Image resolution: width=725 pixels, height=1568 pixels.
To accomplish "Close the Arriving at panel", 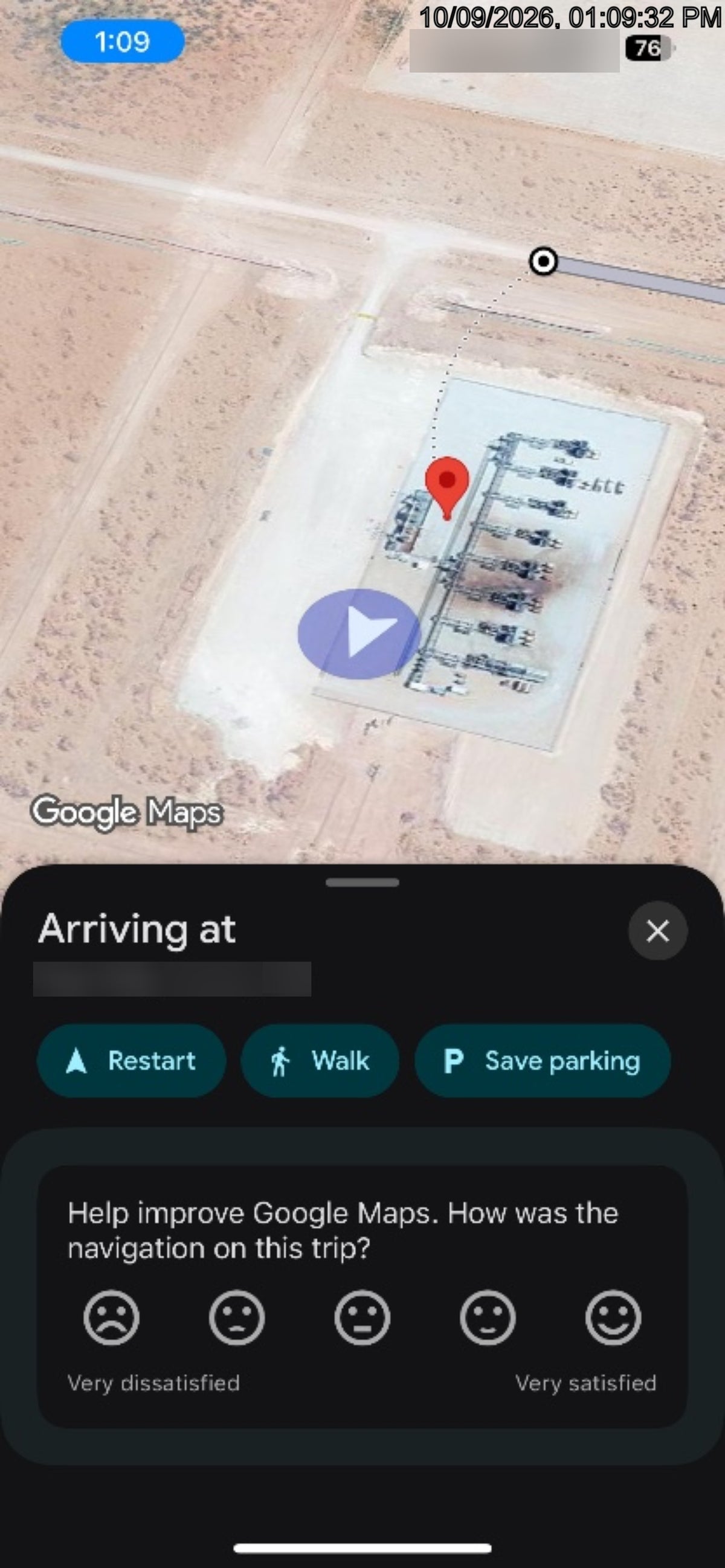I will tap(657, 931).
